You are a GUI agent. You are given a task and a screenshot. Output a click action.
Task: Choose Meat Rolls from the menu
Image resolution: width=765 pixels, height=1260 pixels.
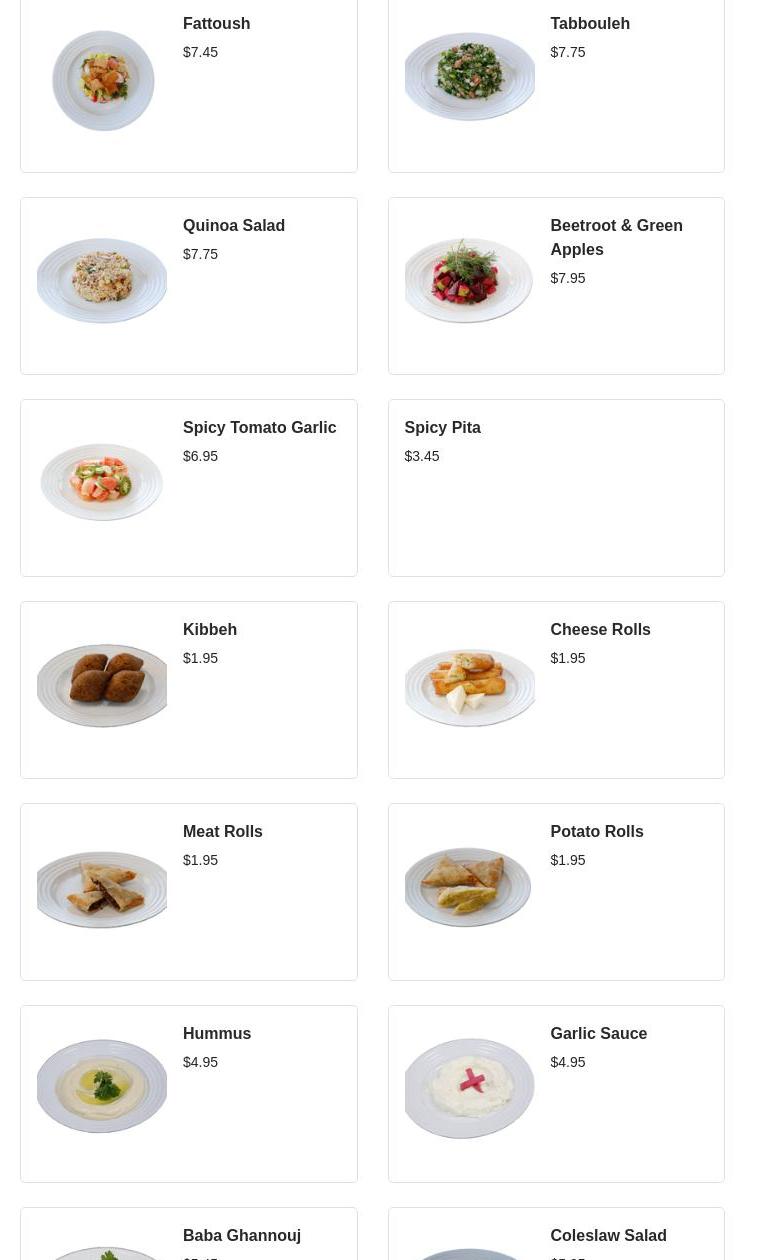click(x=188, y=892)
